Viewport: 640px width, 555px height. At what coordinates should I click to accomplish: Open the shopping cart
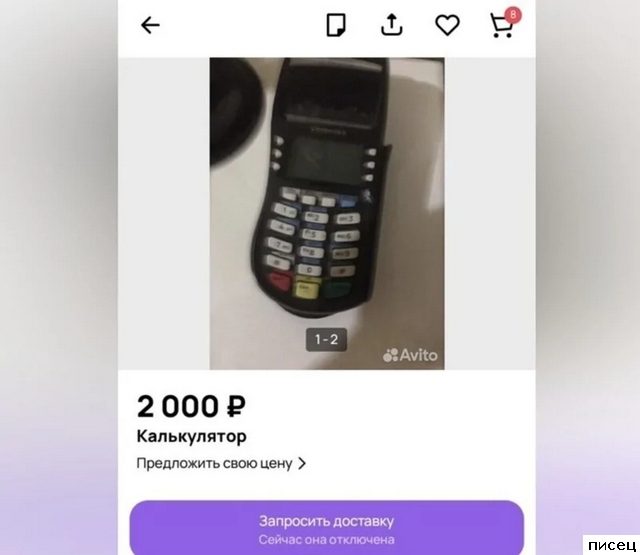502,26
